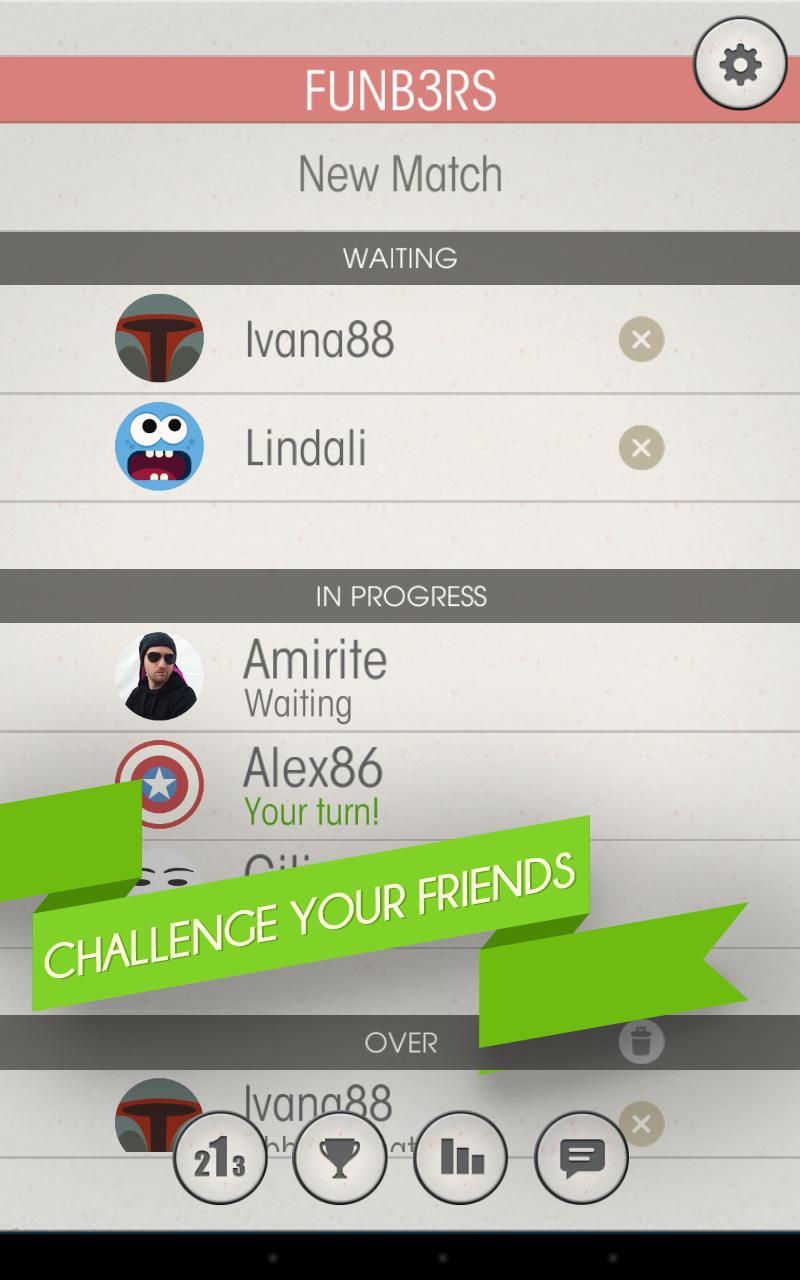Open the settings gear

(740, 64)
